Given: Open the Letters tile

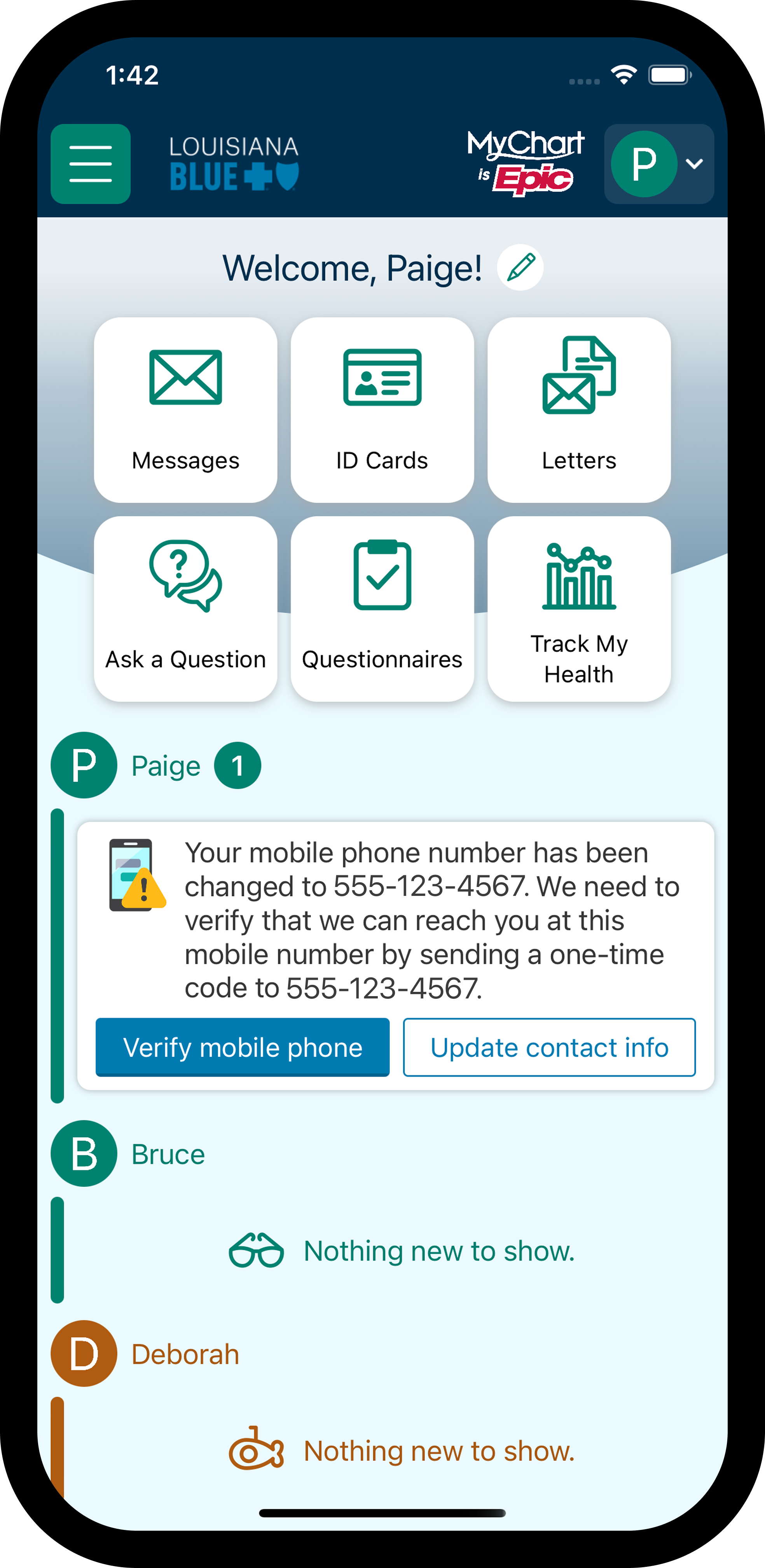Looking at the screenshot, I should (579, 409).
